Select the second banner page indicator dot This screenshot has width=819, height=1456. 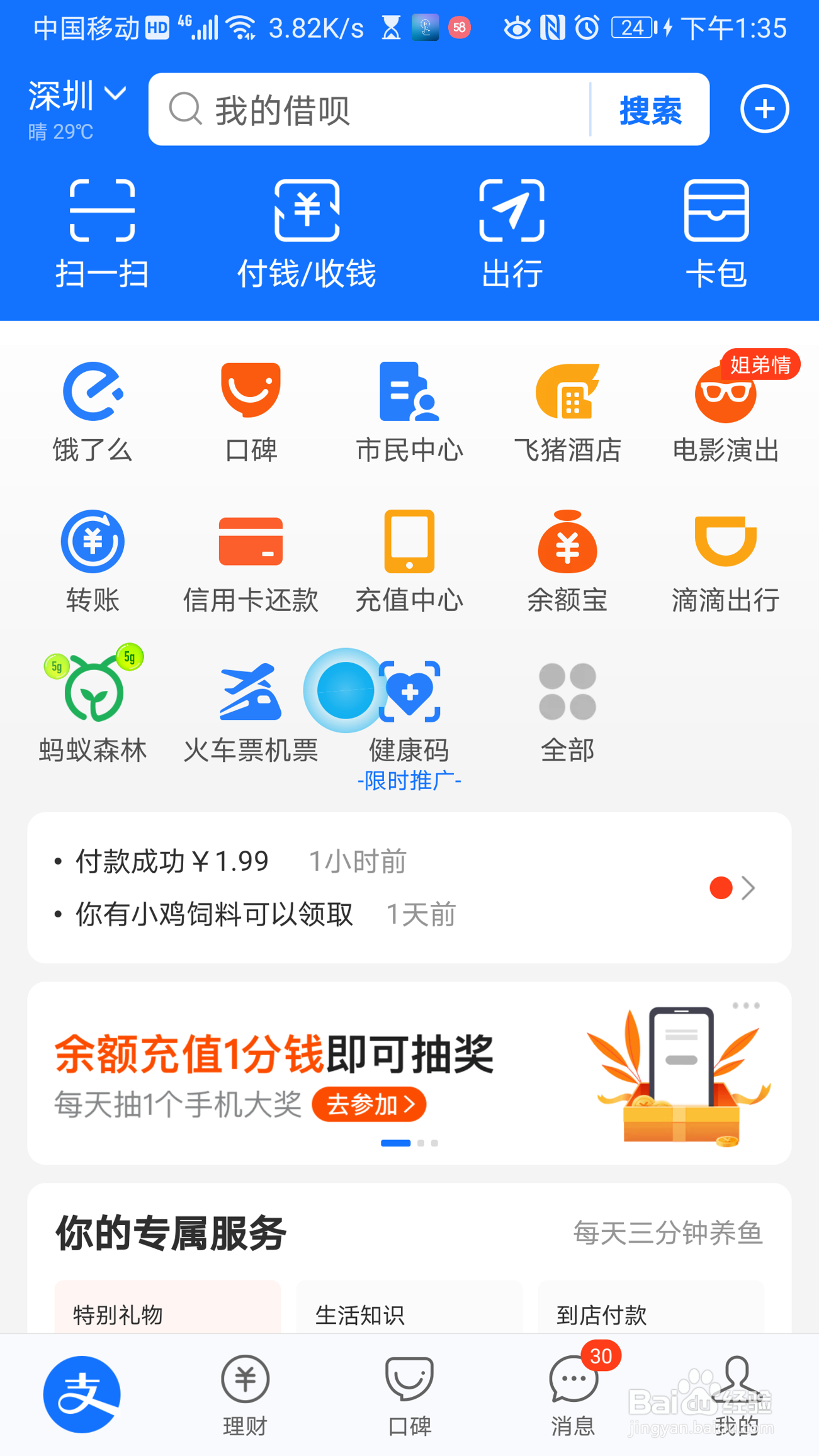tap(422, 1143)
